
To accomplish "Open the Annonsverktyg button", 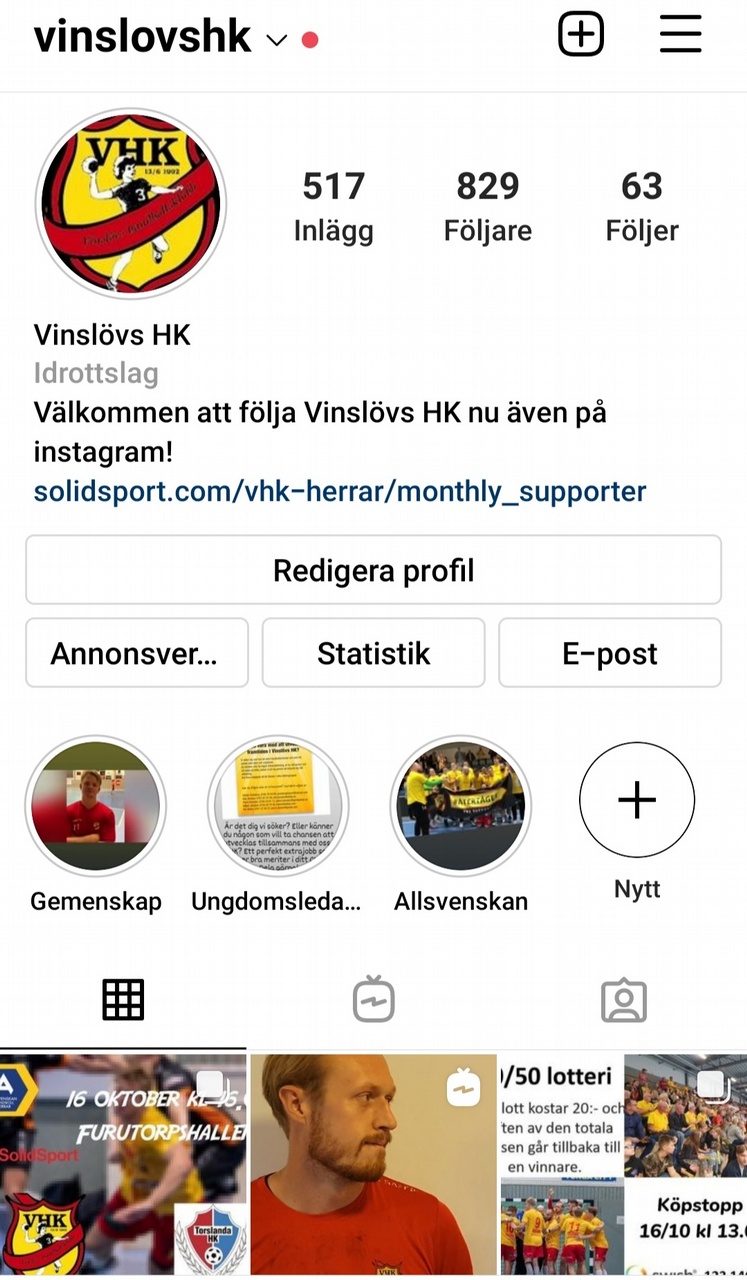I will (x=136, y=653).
